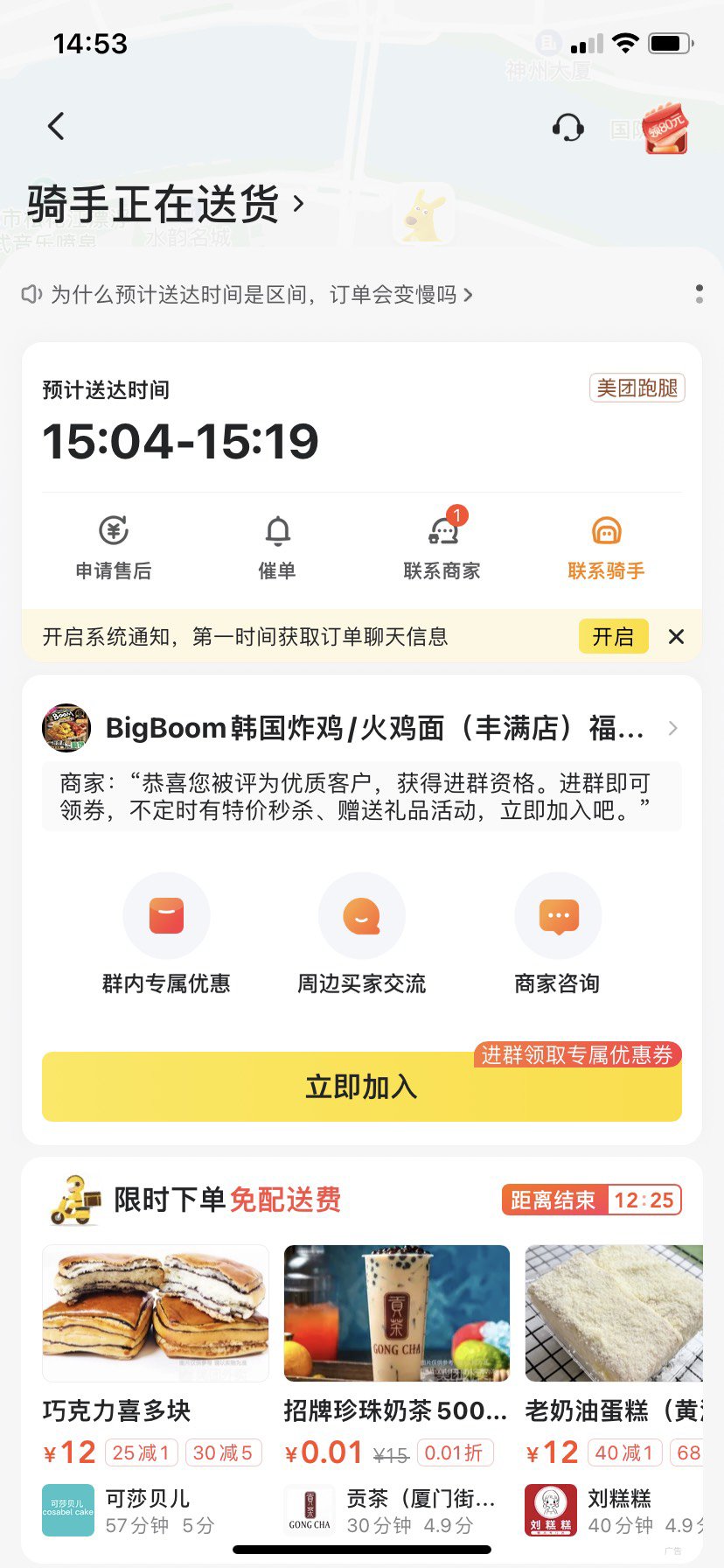The image size is (724, 1568).
Task: Enable notifications with 开启 button
Action: pos(614,636)
